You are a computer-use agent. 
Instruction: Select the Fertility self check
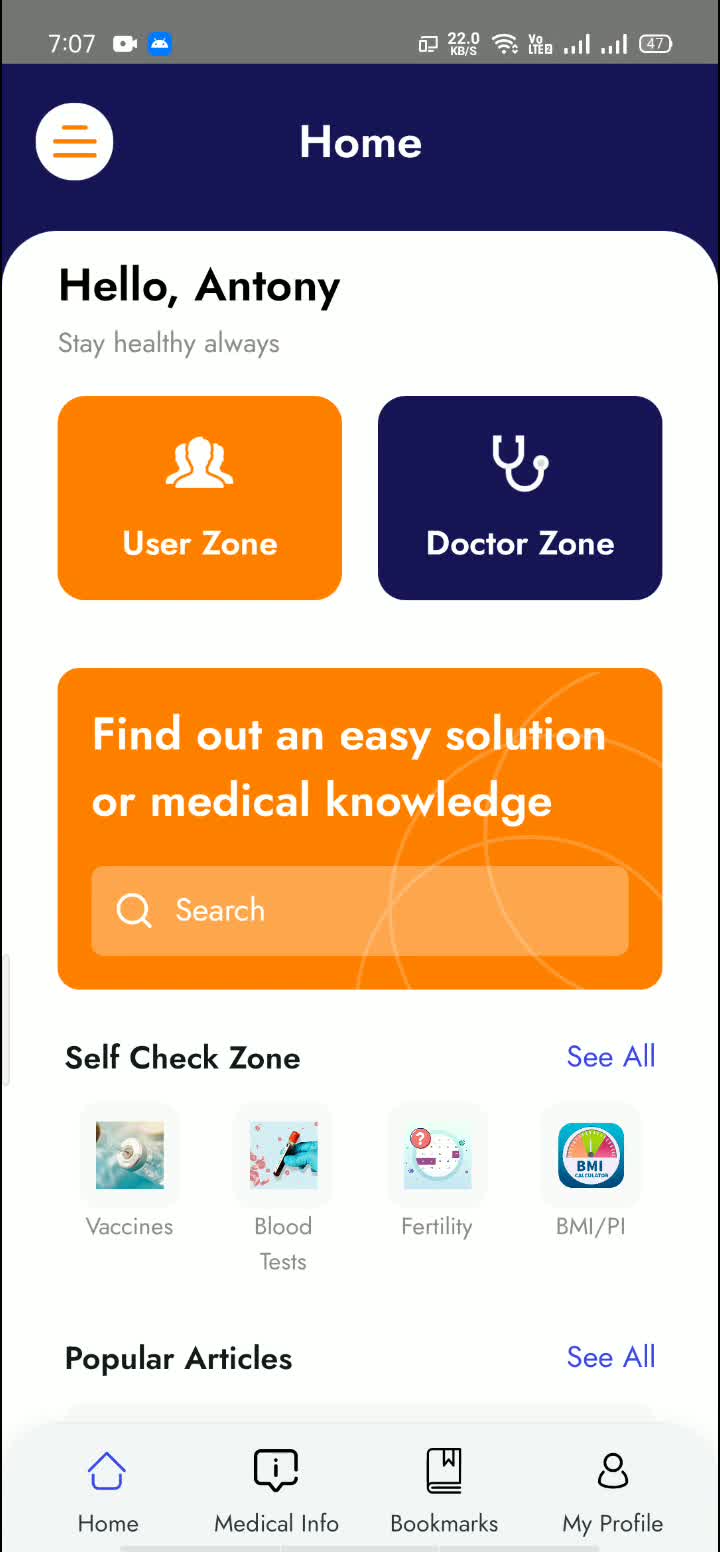pos(437,1156)
